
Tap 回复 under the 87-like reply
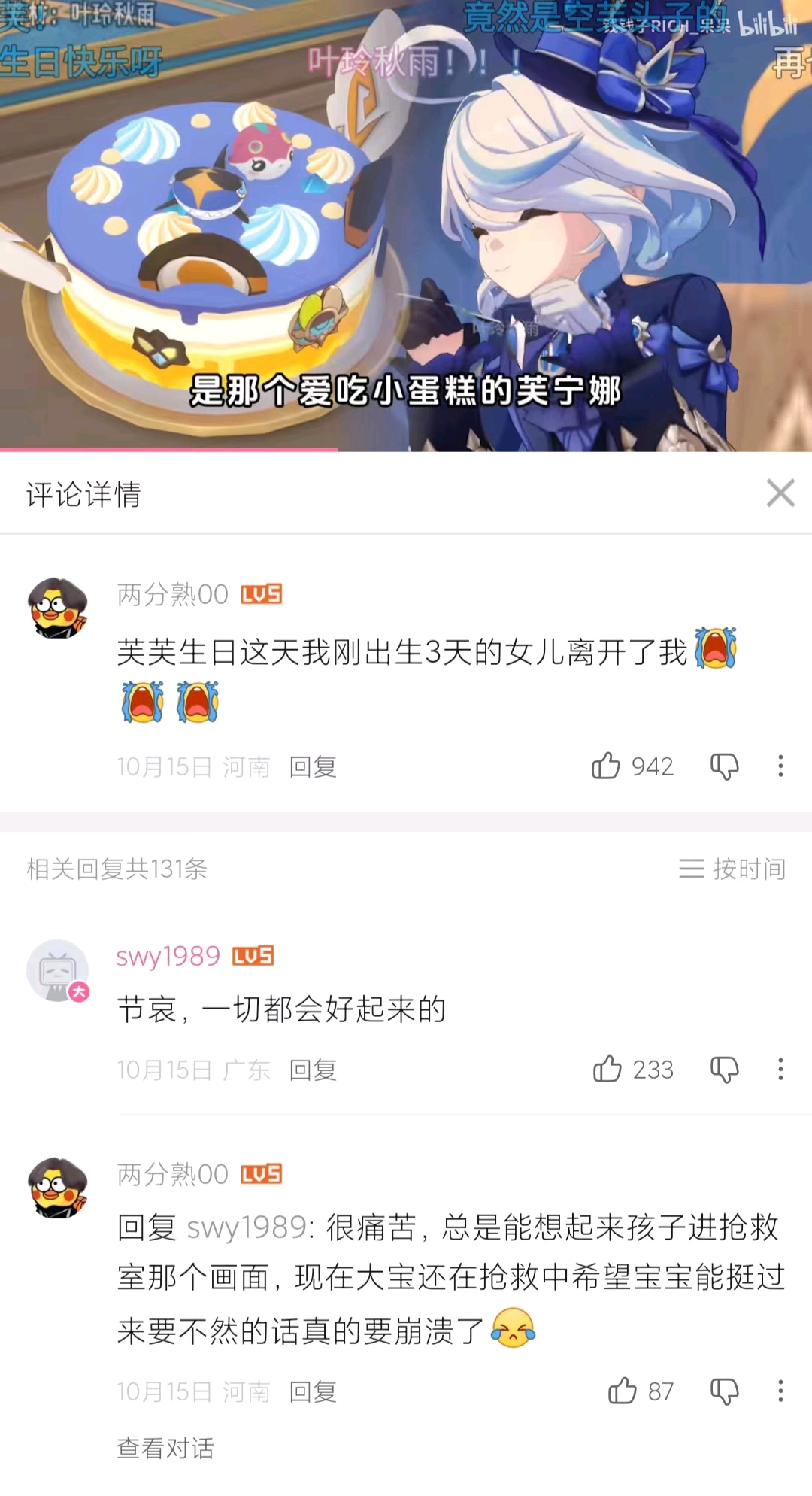tap(313, 1392)
